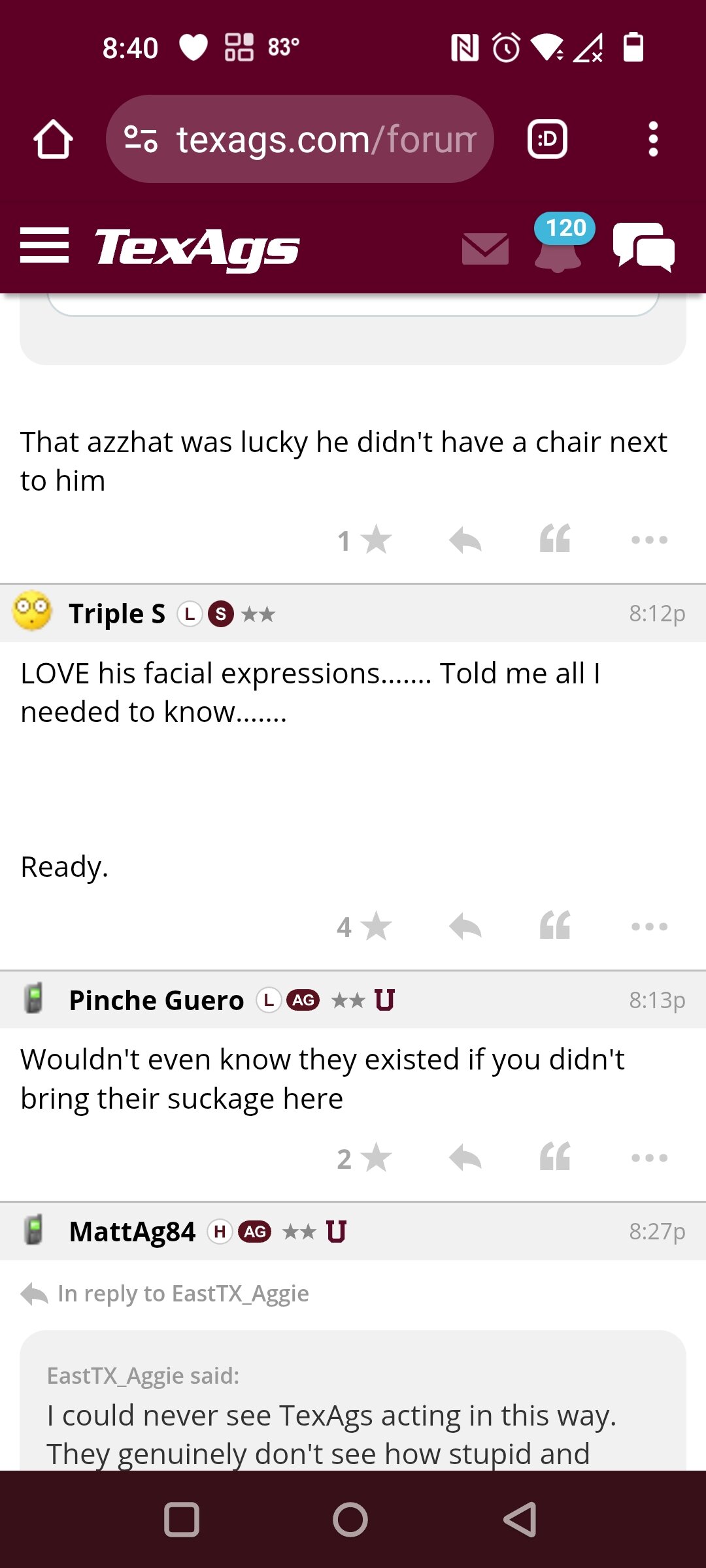This screenshot has width=706, height=1568.
Task: Open more options on Triple S's post
Action: coord(650,926)
